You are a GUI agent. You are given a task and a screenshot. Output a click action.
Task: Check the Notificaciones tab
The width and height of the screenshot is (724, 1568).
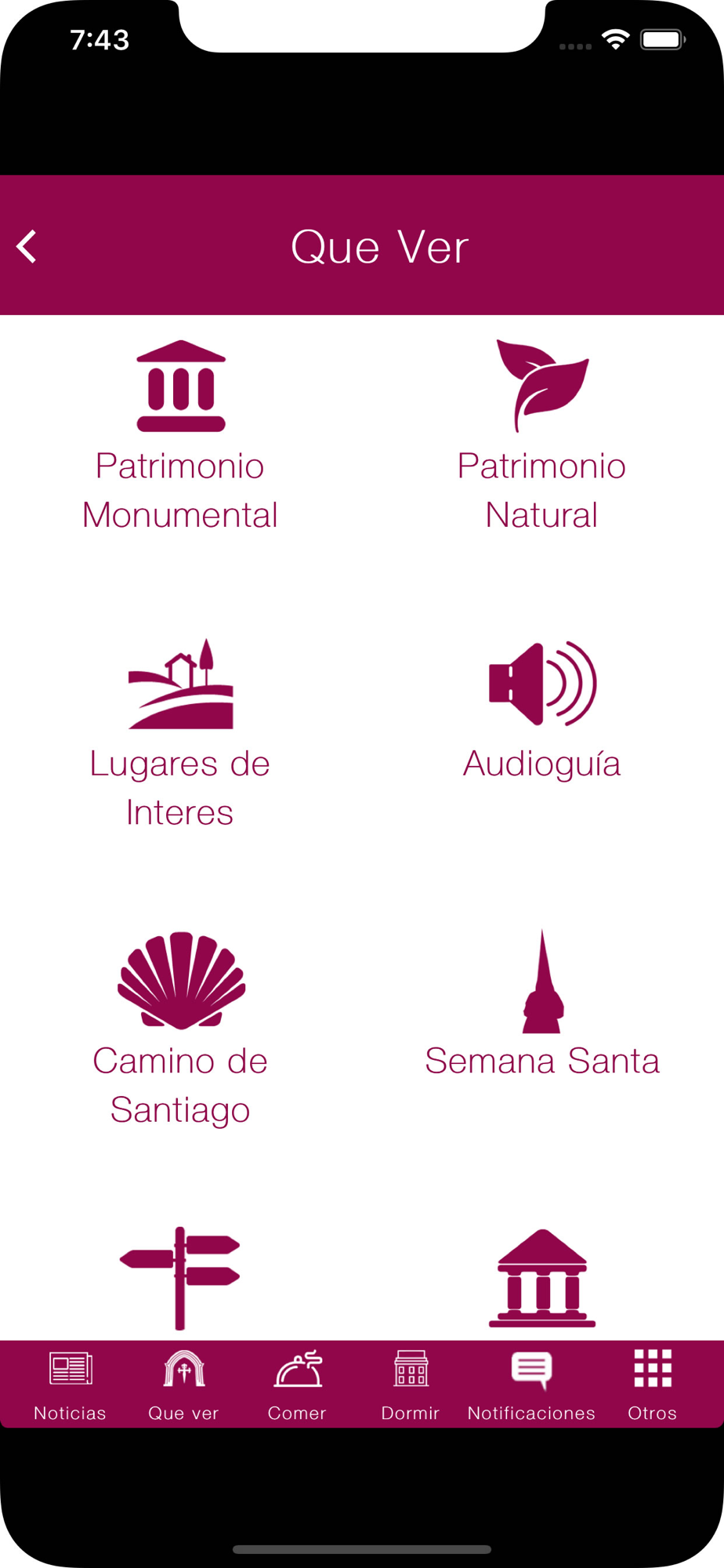[x=531, y=1385]
